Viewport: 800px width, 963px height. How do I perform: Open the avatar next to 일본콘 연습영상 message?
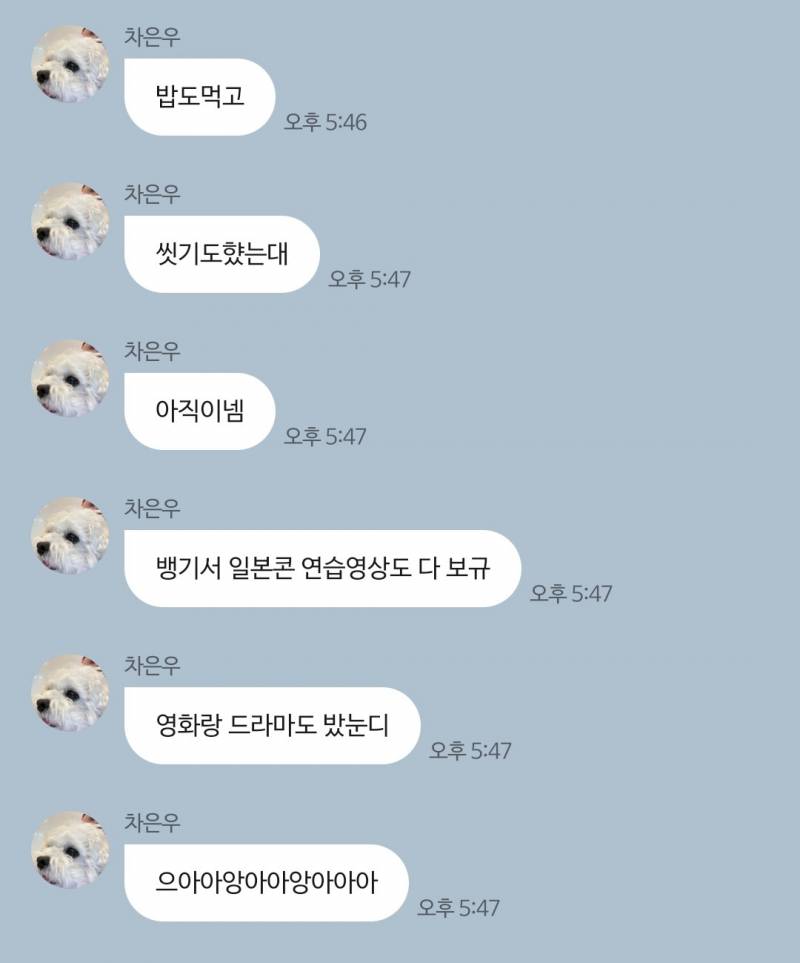(71, 535)
